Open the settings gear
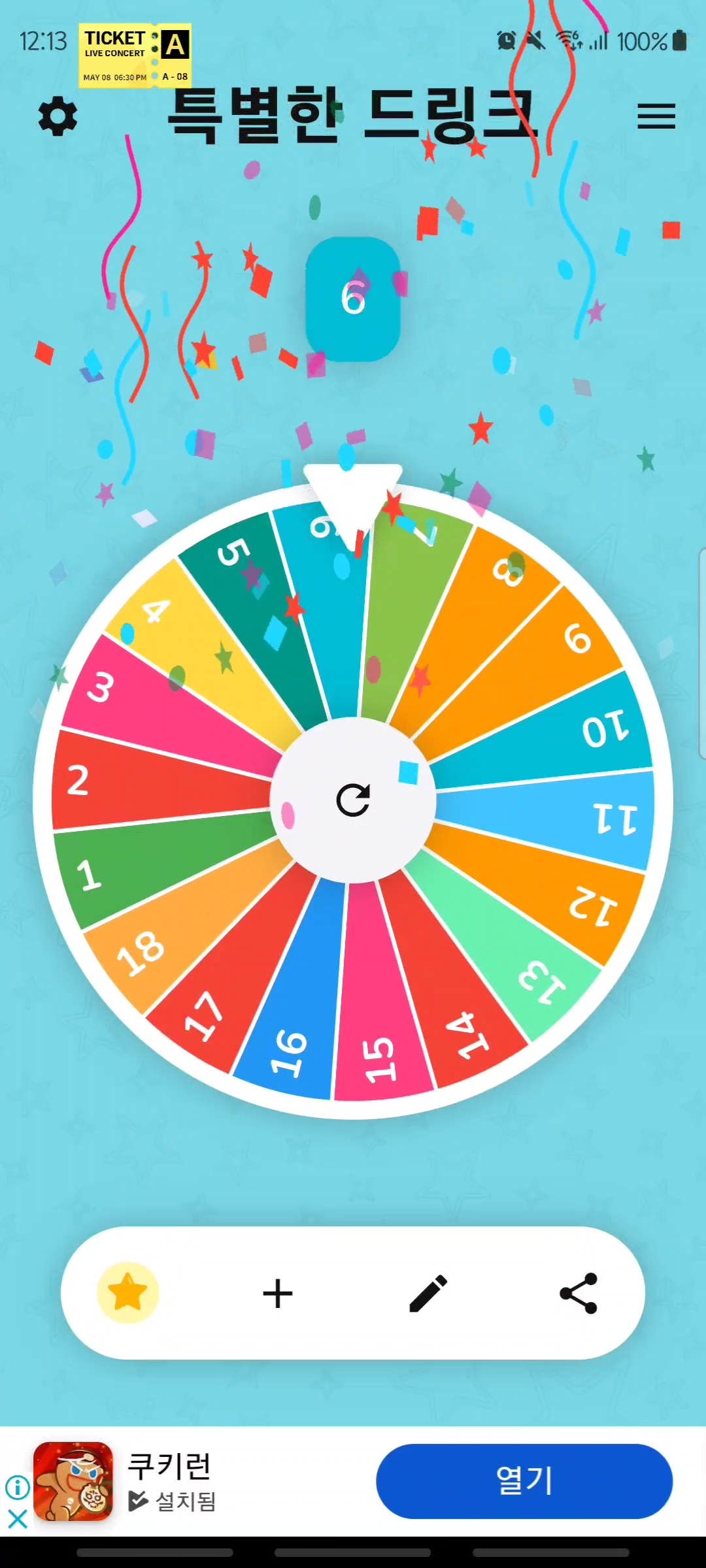The height and width of the screenshot is (1568, 706). (58, 117)
